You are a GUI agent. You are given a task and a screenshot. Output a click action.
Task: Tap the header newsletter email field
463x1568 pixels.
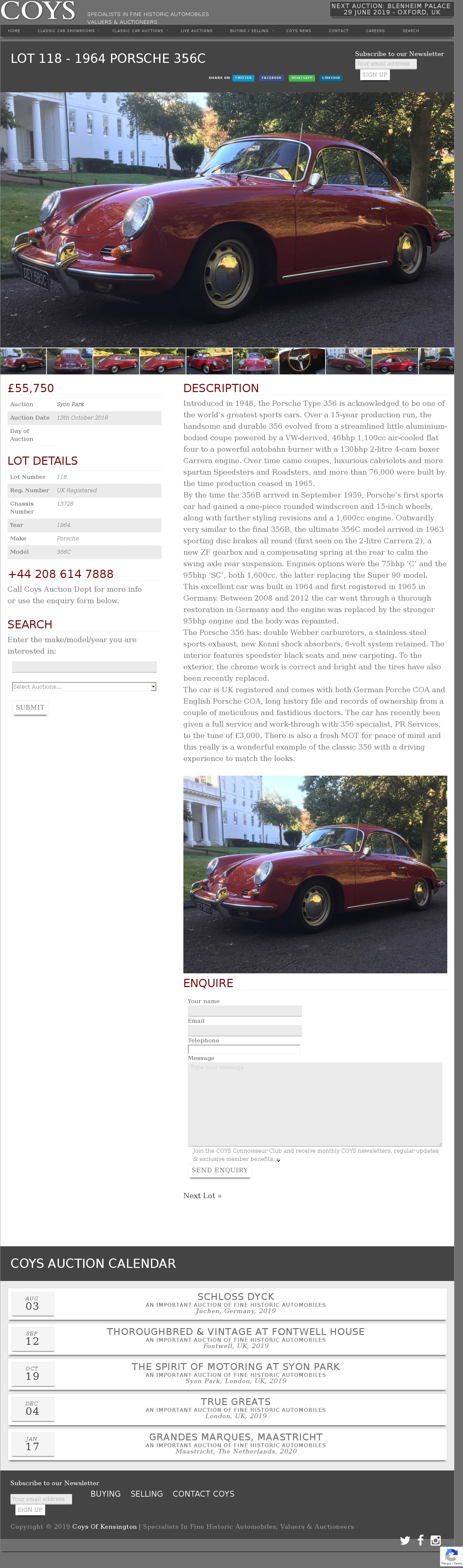click(x=386, y=64)
